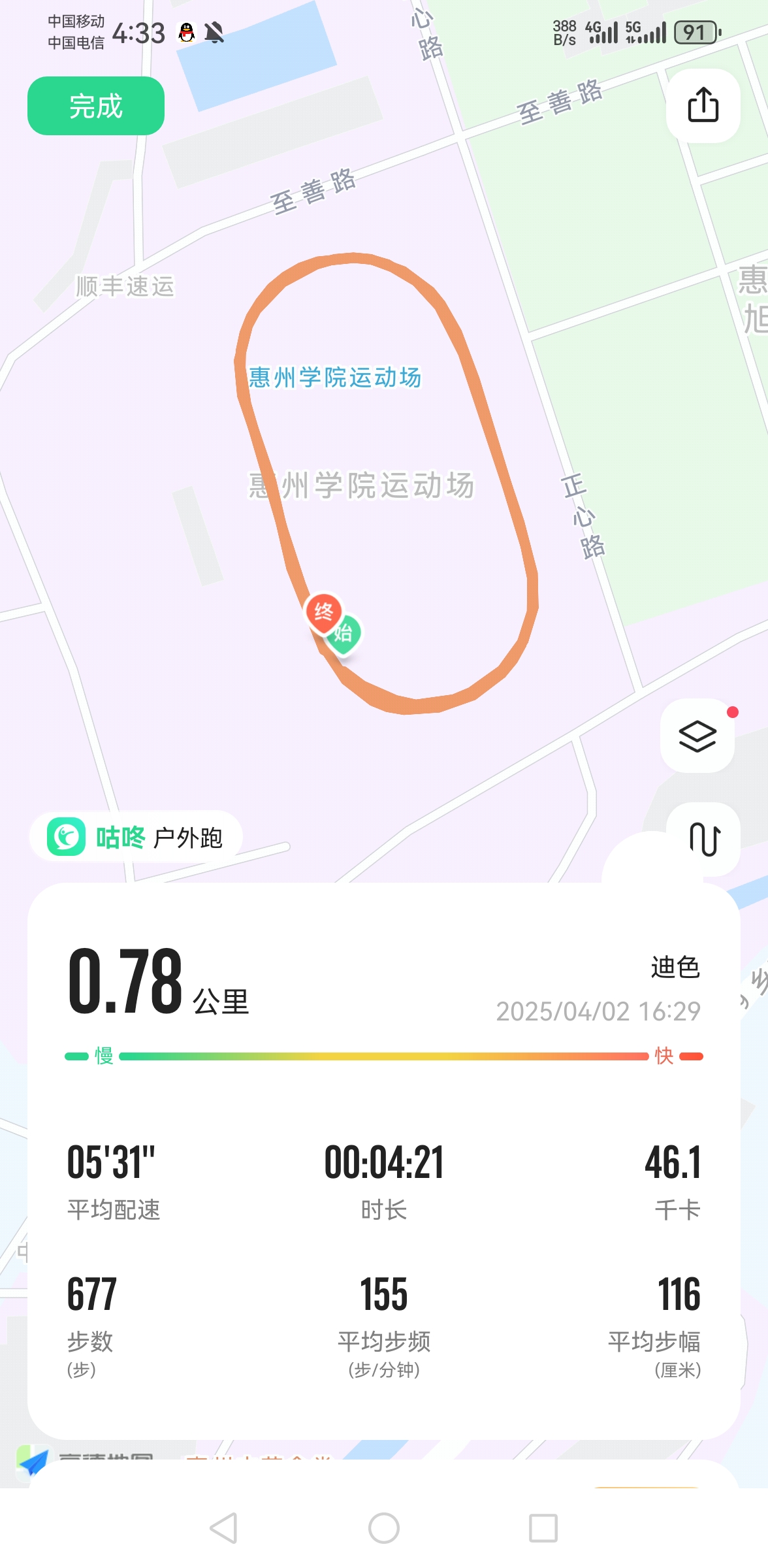Tap the route track icon button
The width and height of the screenshot is (768, 1568).
tap(704, 840)
